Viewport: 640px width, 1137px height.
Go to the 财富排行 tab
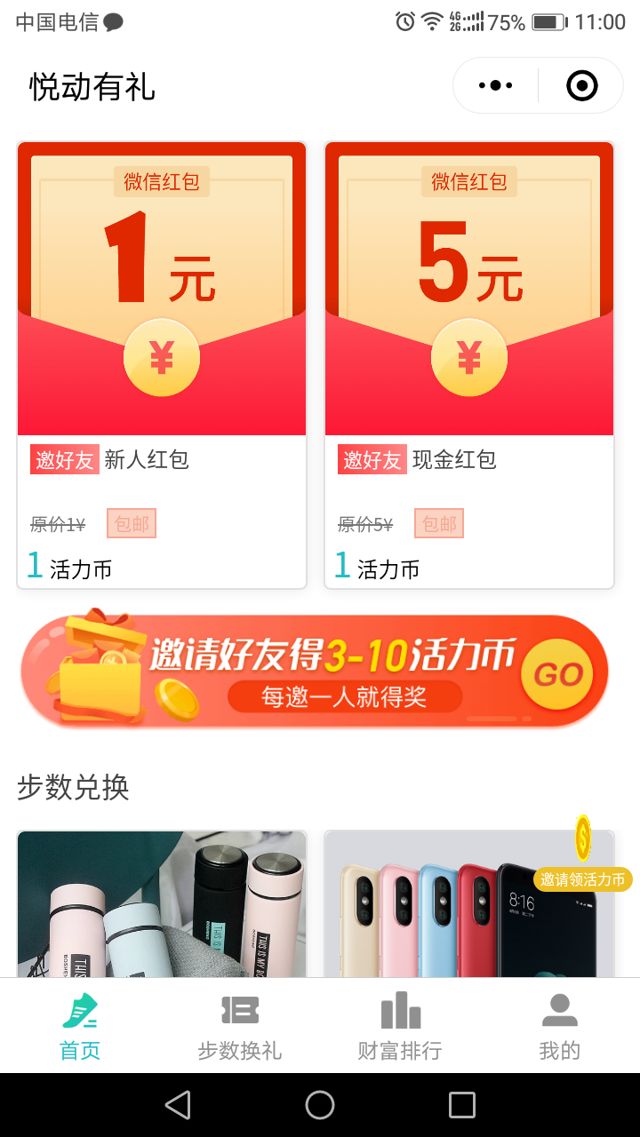400,1026
